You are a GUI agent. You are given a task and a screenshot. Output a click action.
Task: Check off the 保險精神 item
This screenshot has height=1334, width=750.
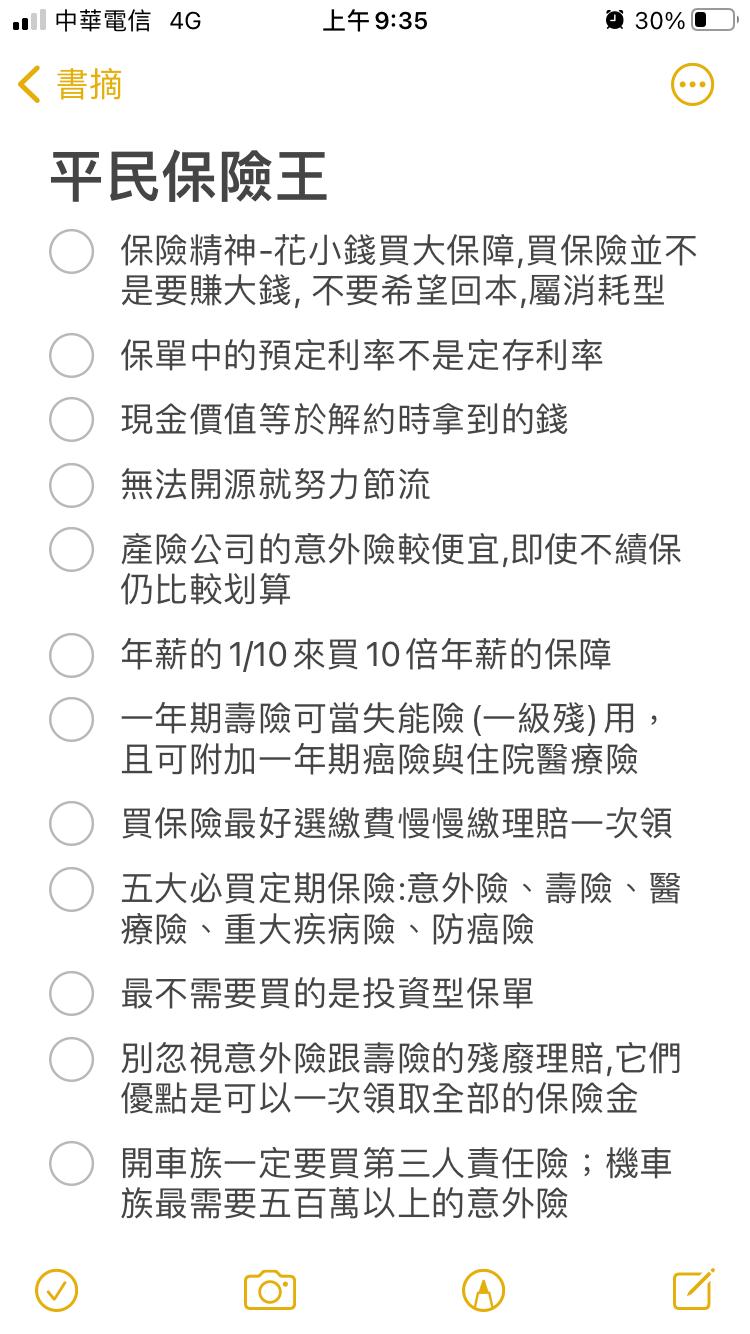pos(72,251)
